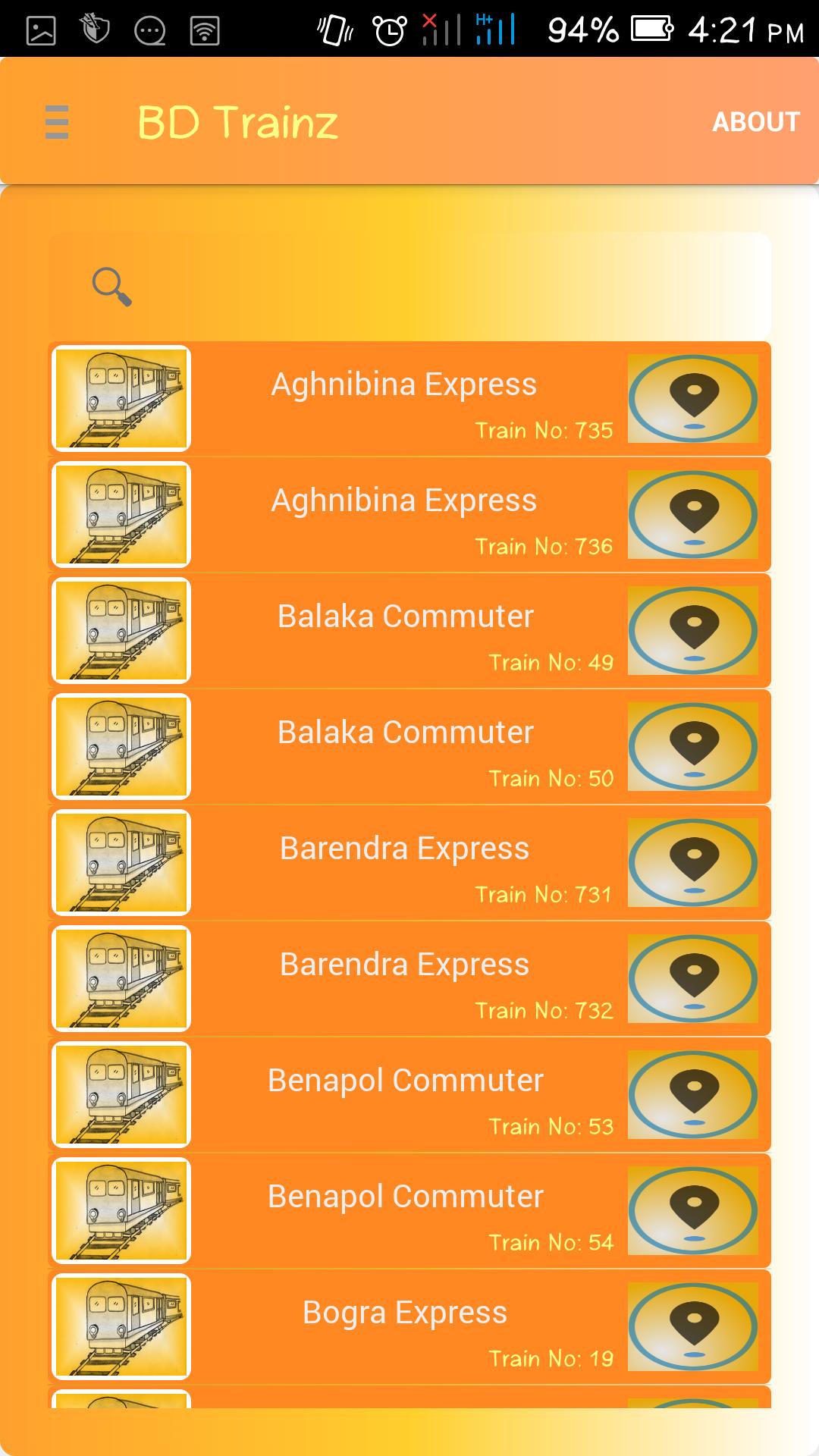
Task: Tap the Benapol Commuter 54 row
Action: point(404,1210)
